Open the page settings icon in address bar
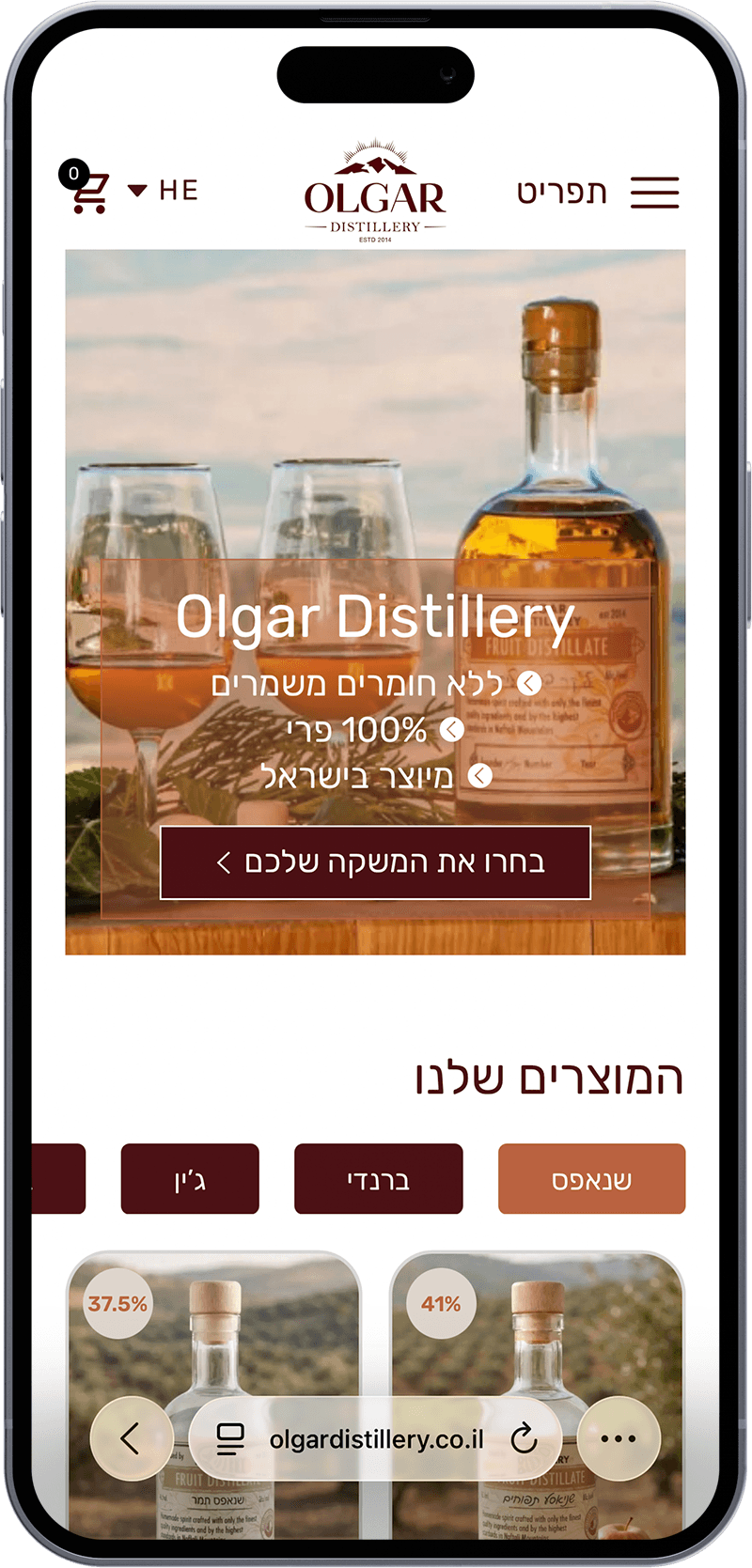Screen dimensions: 752x1568 pos(230,1438)
